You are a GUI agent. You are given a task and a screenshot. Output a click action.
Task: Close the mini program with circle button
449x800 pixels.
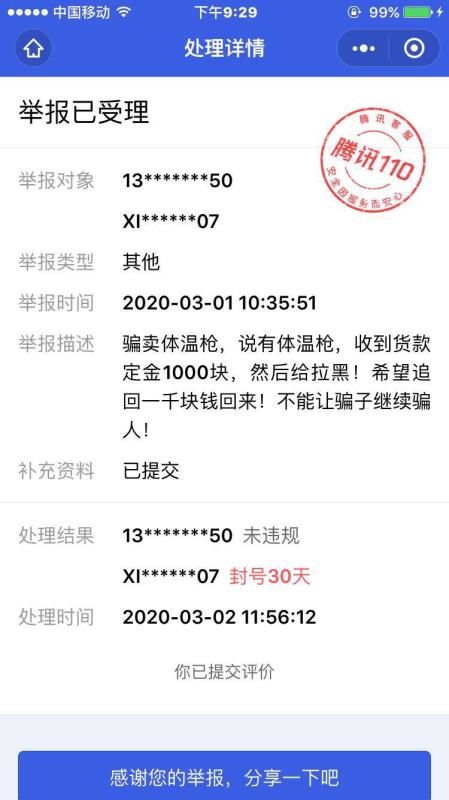tap(414, 48)
